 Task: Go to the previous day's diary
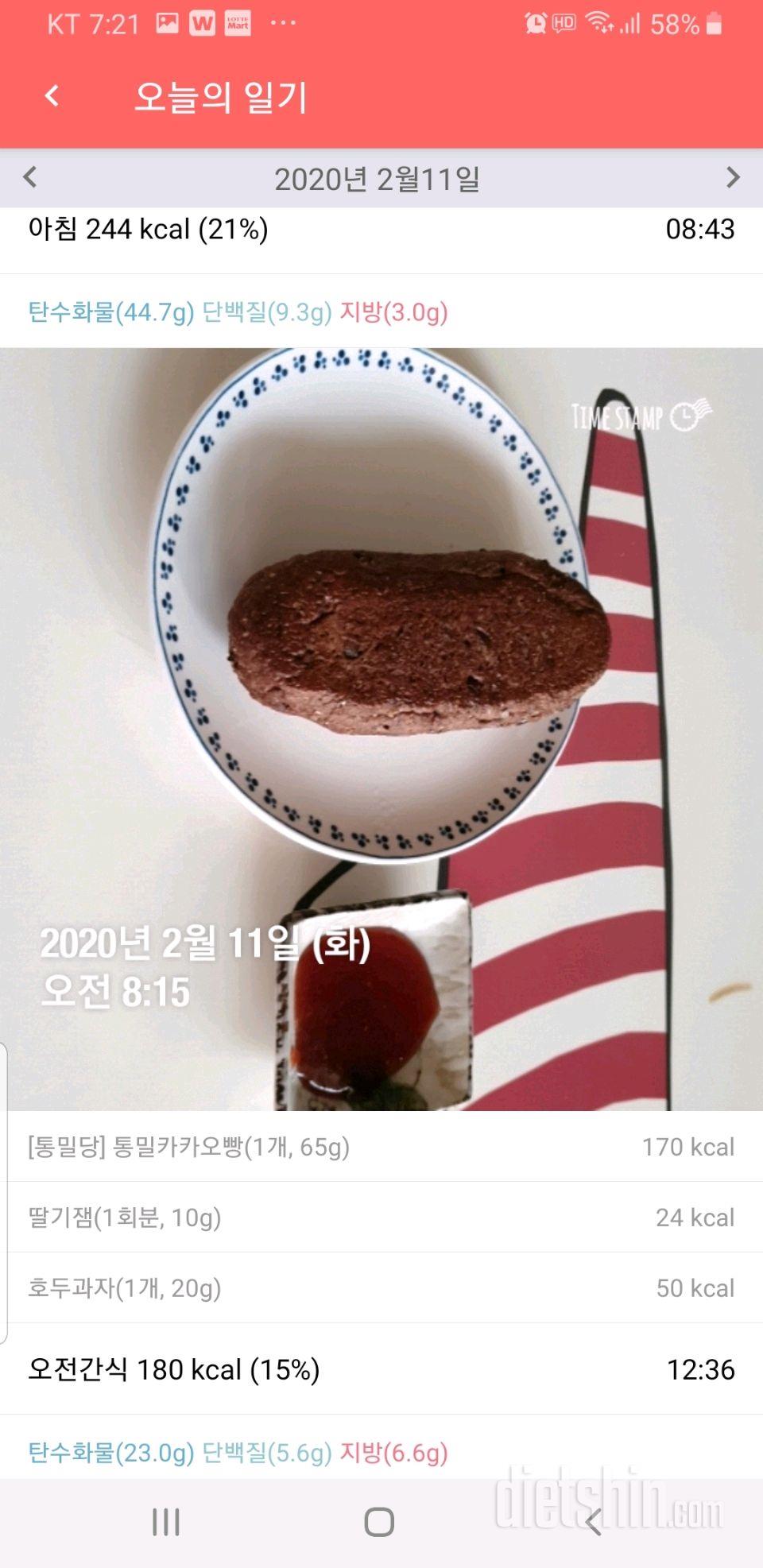30,177
